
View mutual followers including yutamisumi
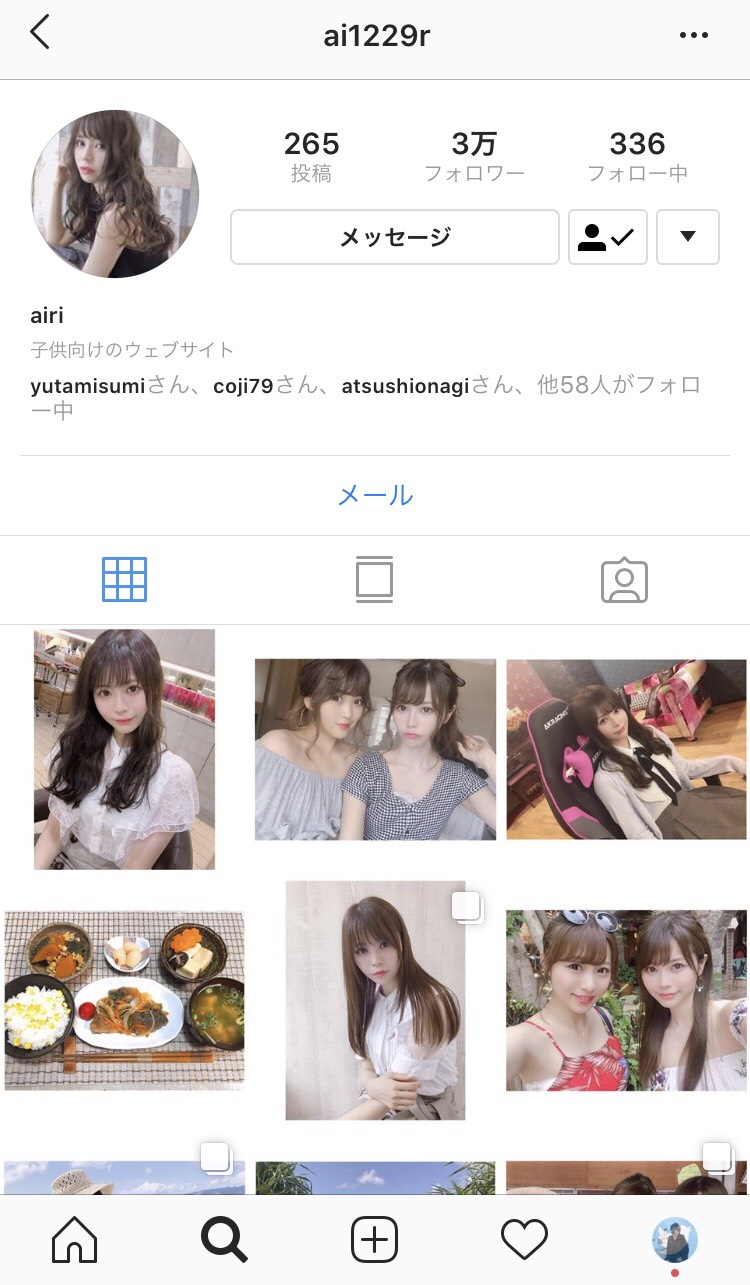[x=365, y=397]
